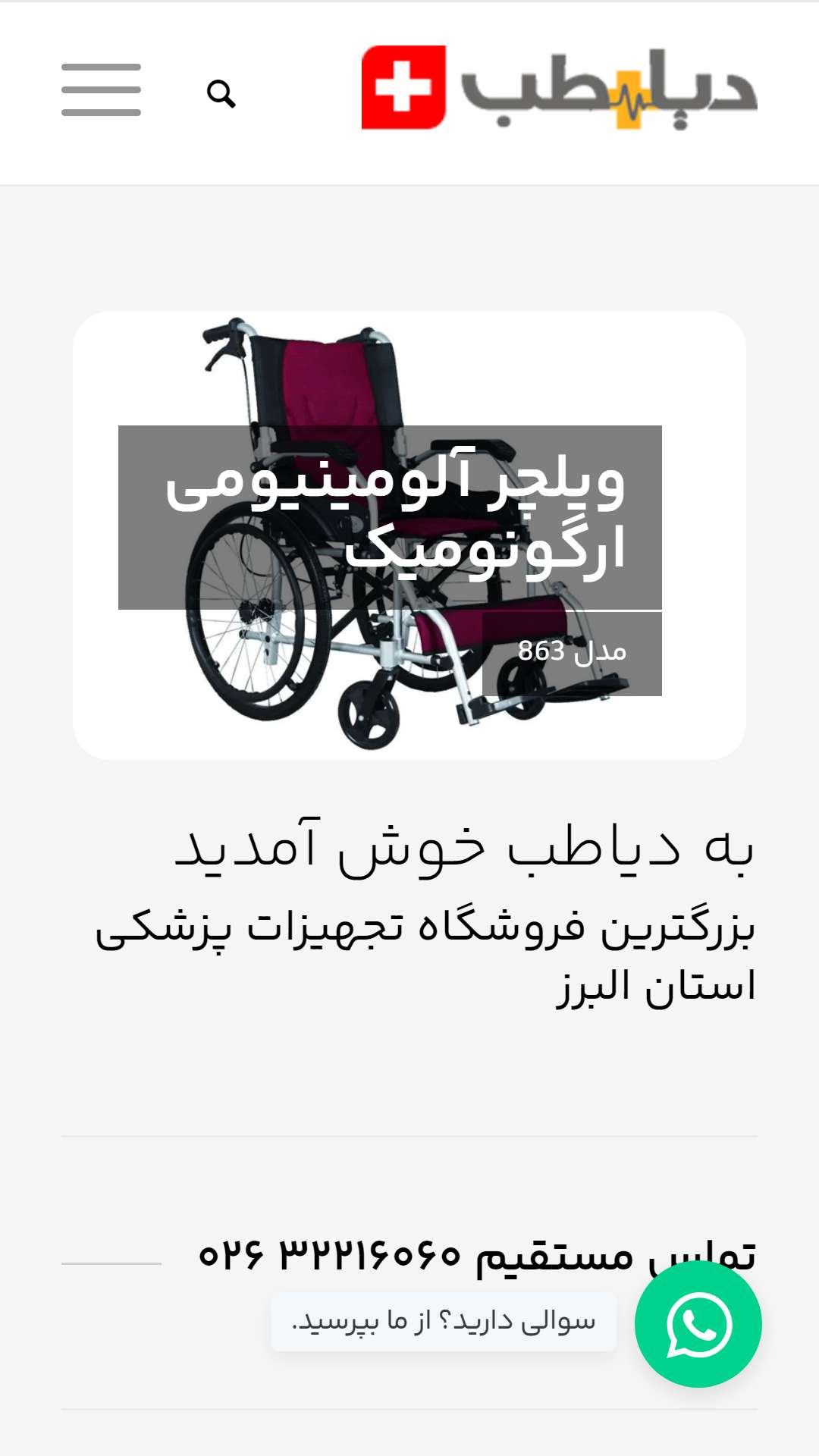Tap the "سوالی دارید؟ از ما بپرسید" bubble

444,1322
